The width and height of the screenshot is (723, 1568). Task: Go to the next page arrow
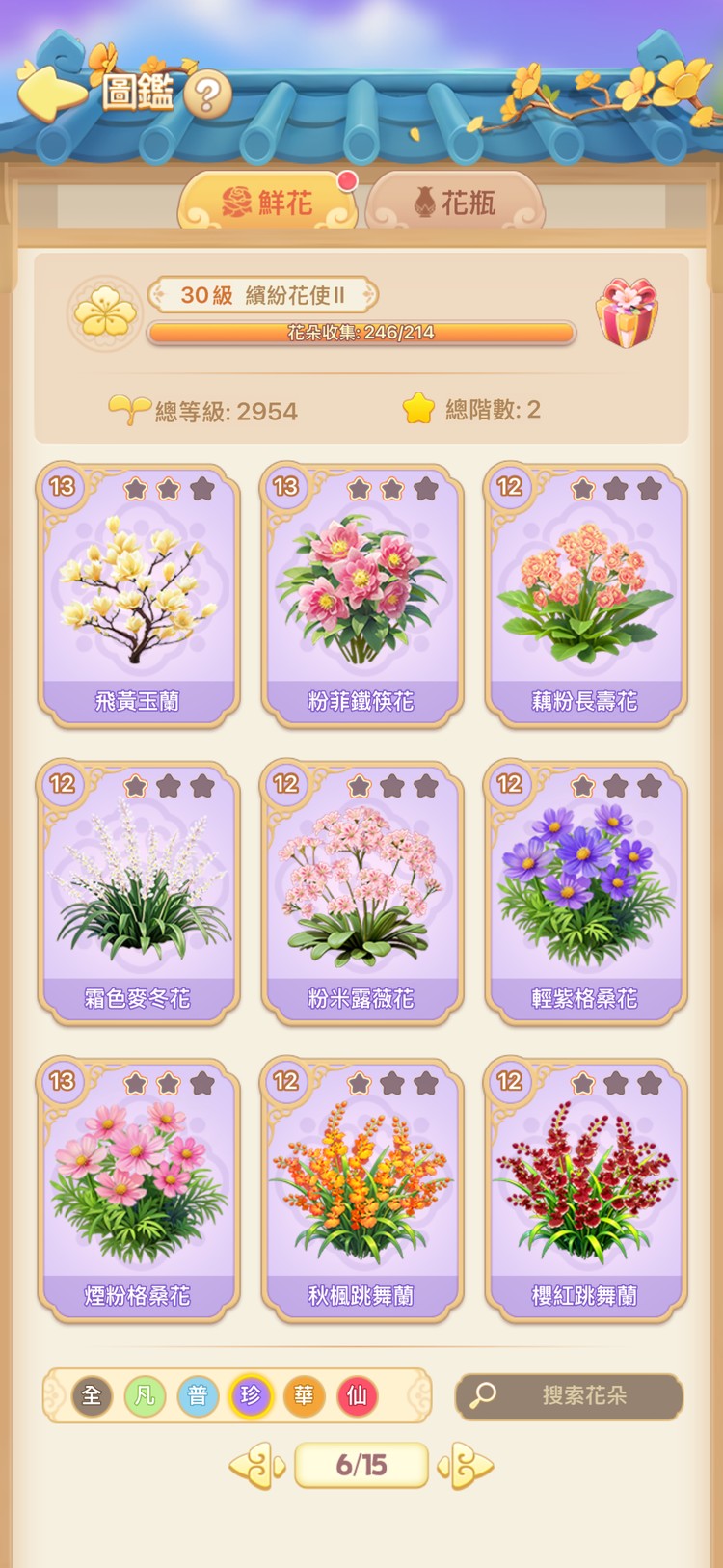[x=466, y=1466]
